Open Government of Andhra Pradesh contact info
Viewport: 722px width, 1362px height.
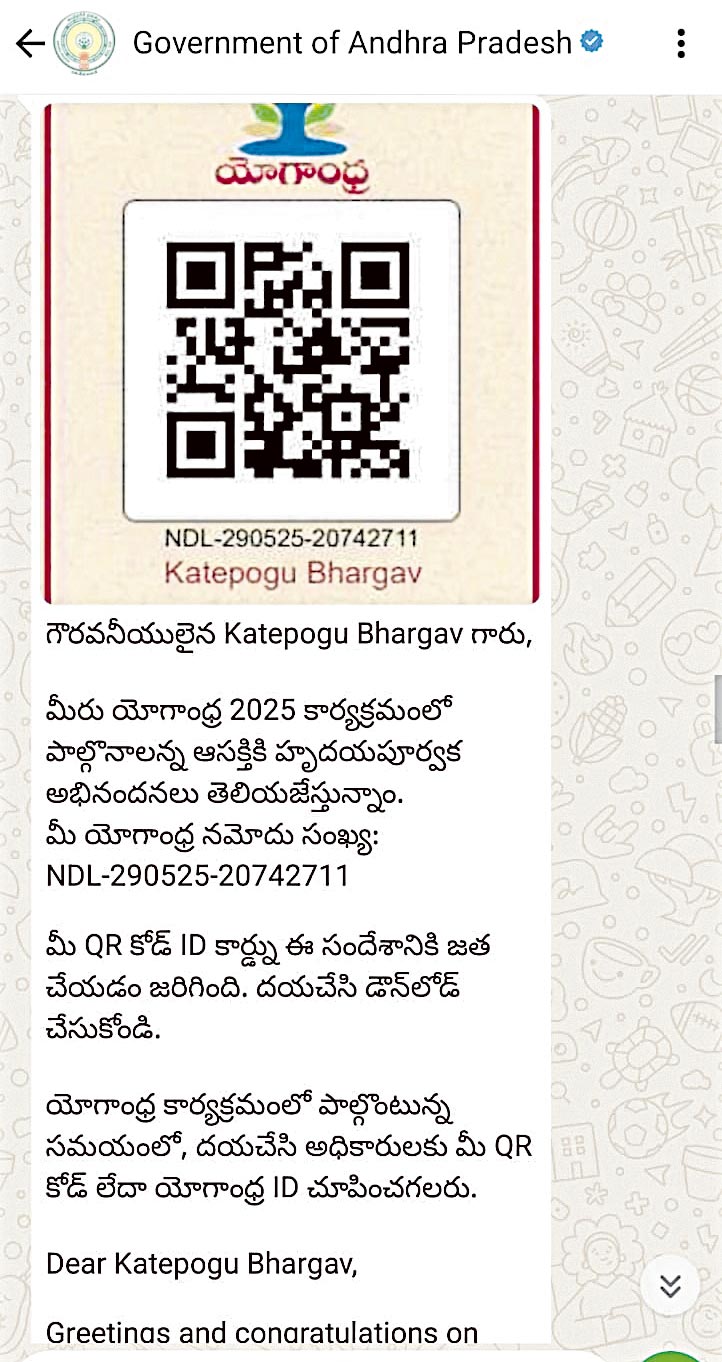353,43
